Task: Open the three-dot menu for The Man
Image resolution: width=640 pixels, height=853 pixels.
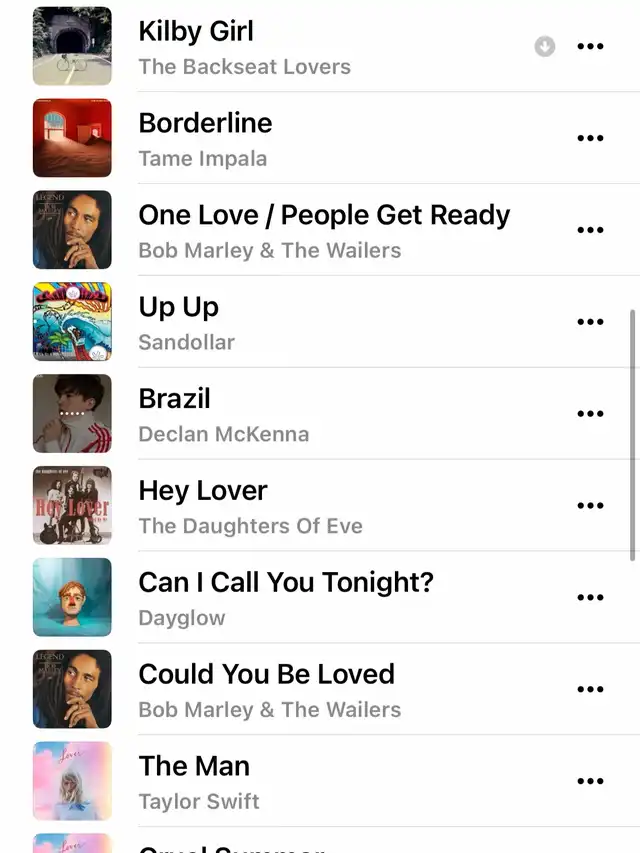Action: [591, 782]
